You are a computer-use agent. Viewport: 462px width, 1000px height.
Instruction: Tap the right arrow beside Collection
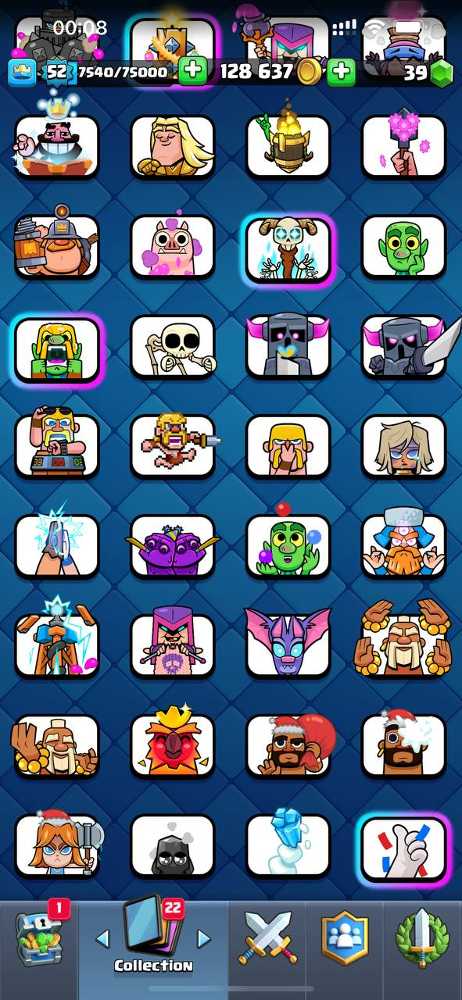pyautogui.click(x=204, y=938)
